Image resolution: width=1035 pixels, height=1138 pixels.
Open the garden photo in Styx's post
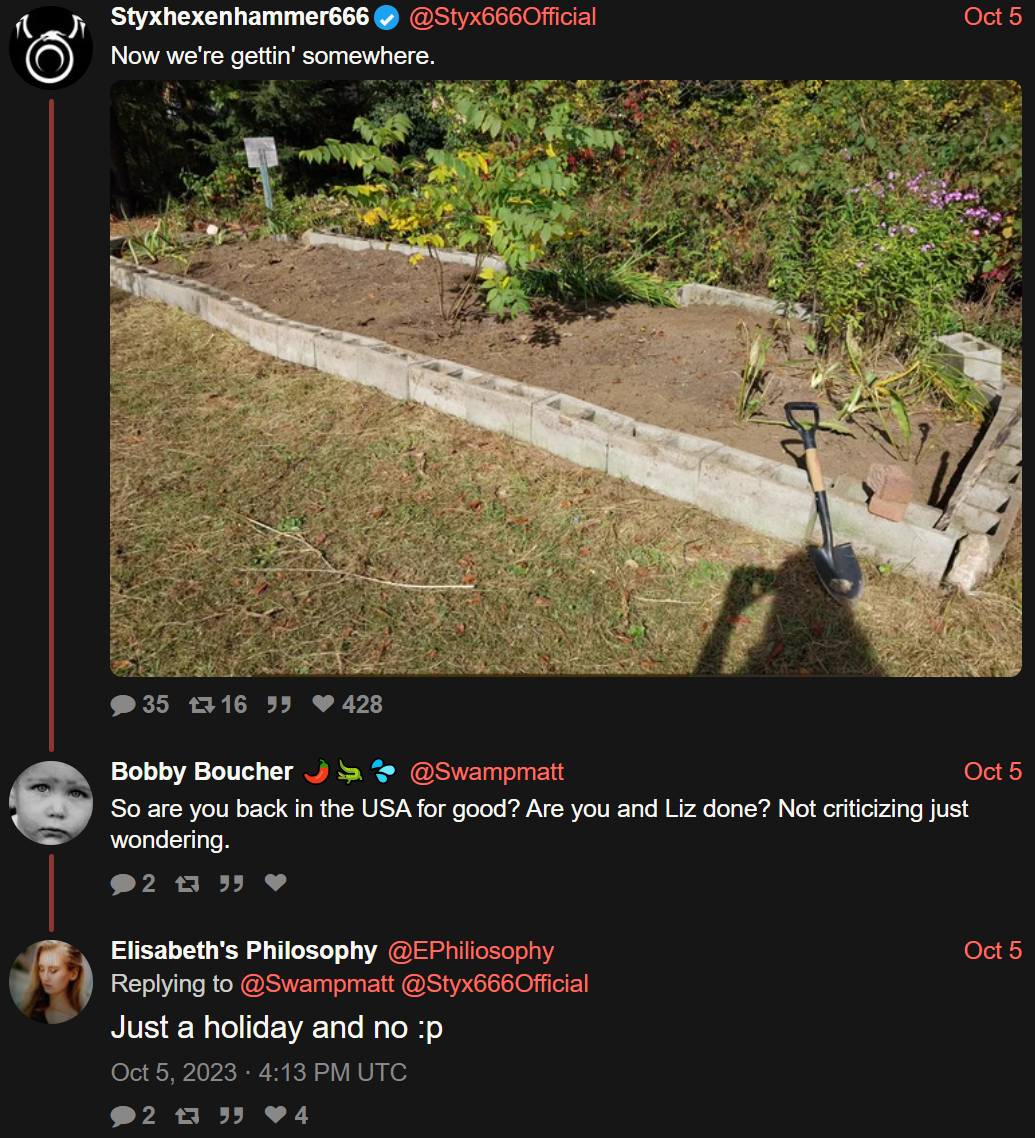[x=565, y=378]
